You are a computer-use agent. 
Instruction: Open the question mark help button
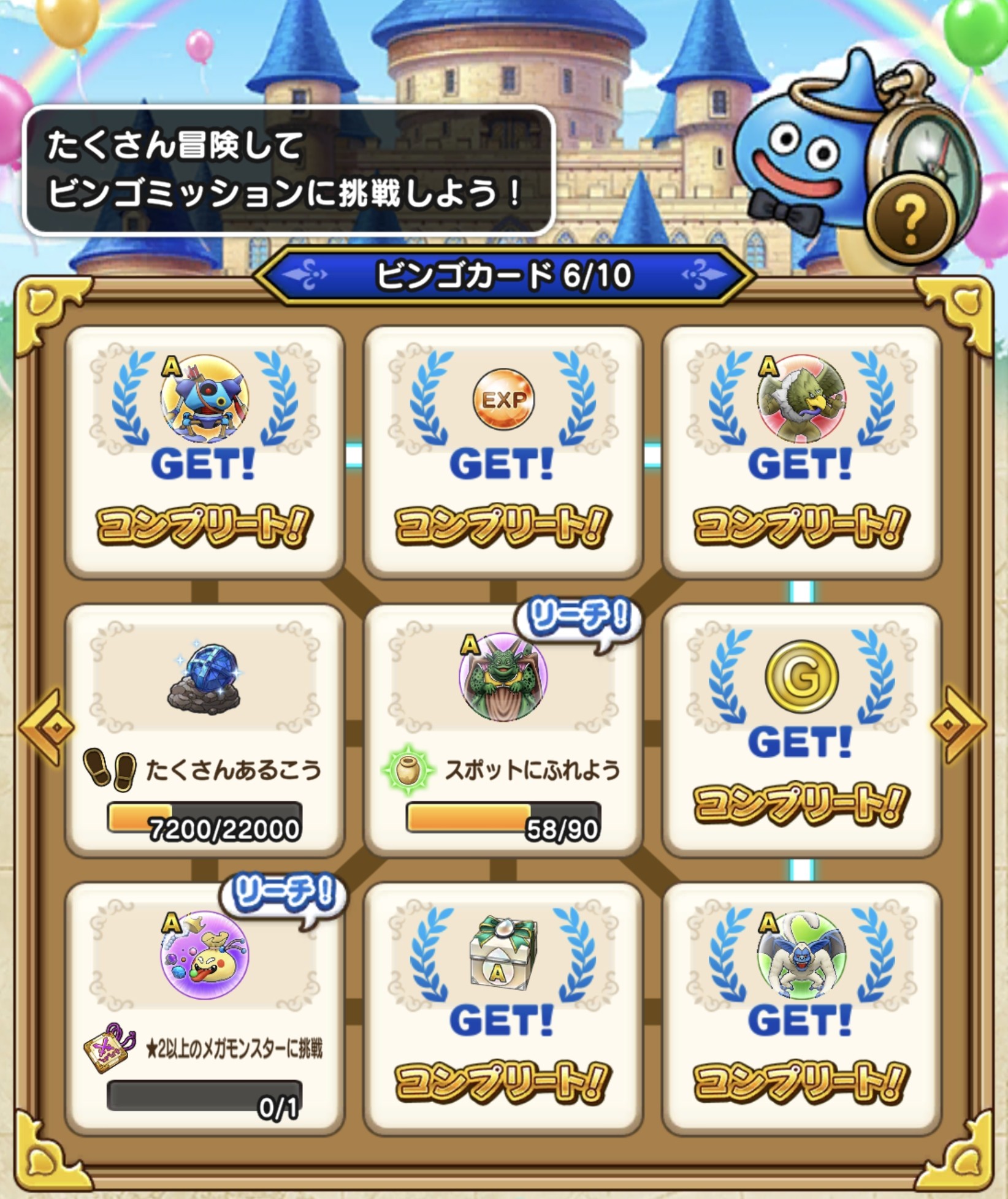pyautogui.click(x=911, y=218)
